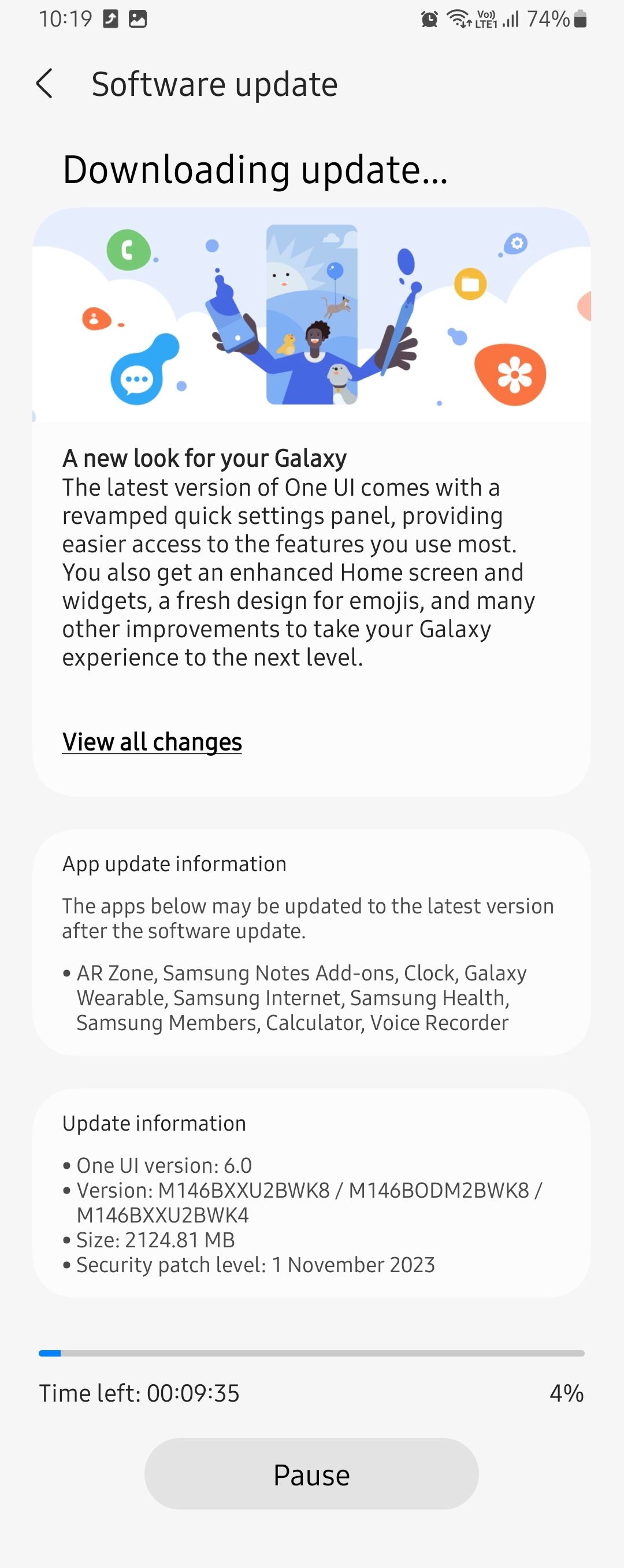The image size is (624, 1568).
Task: Select the Software update title
Action: click(x=214, y=83)
